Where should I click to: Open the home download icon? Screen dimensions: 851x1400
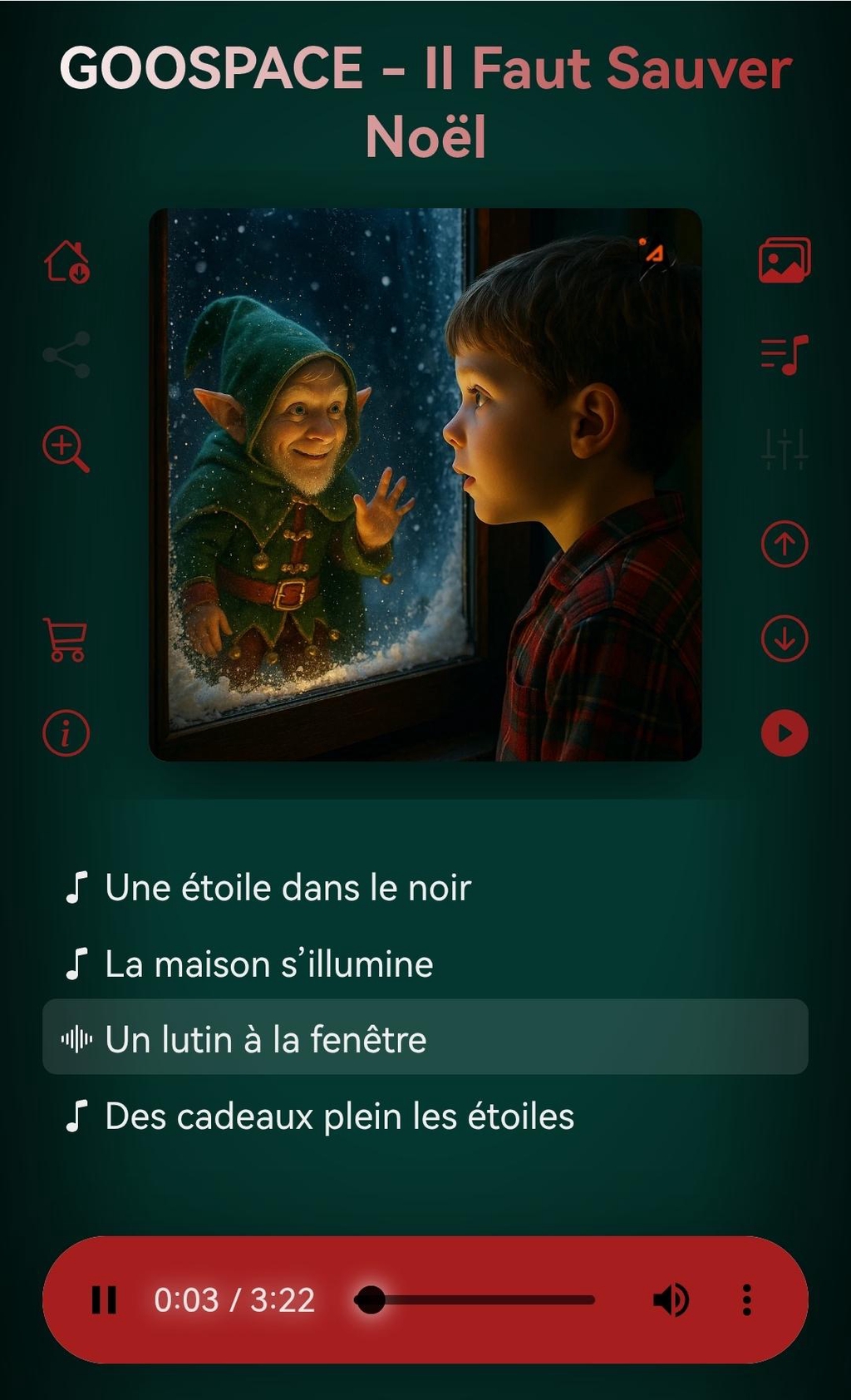66,262
